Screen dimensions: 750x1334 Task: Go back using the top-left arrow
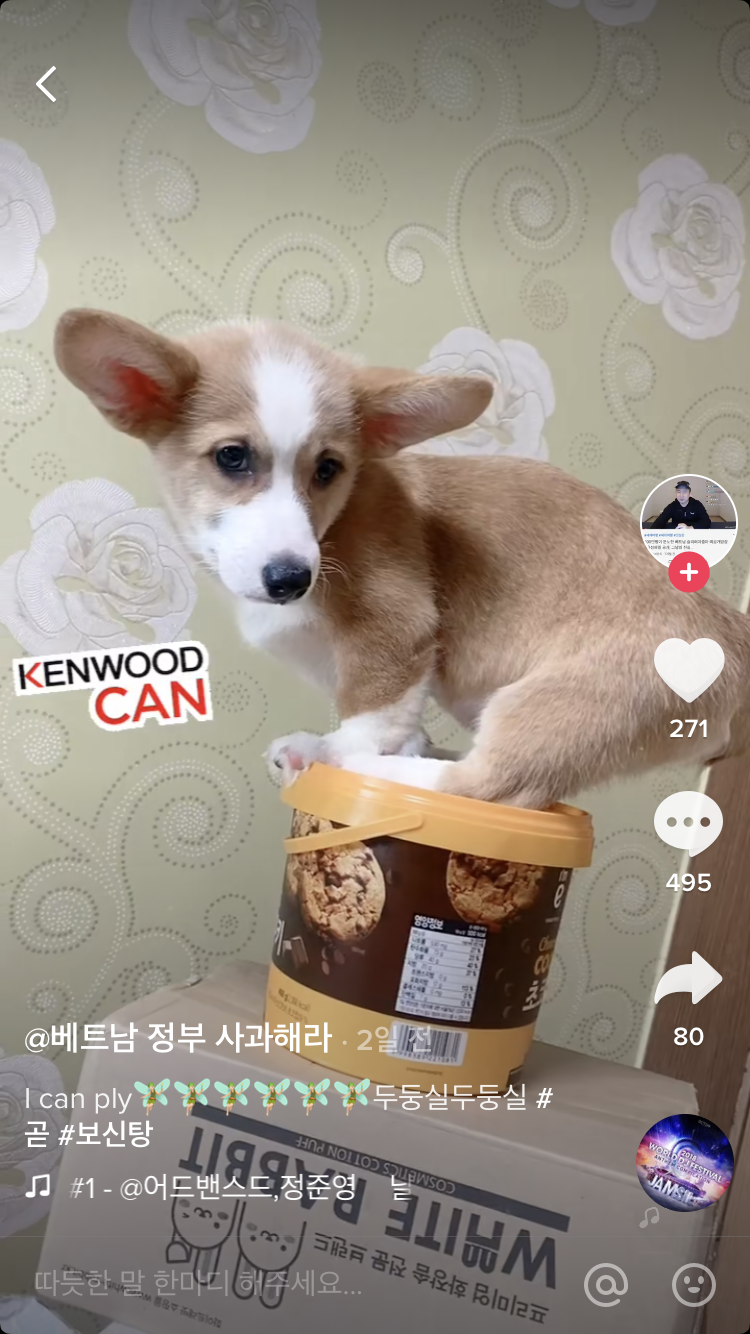47,85
